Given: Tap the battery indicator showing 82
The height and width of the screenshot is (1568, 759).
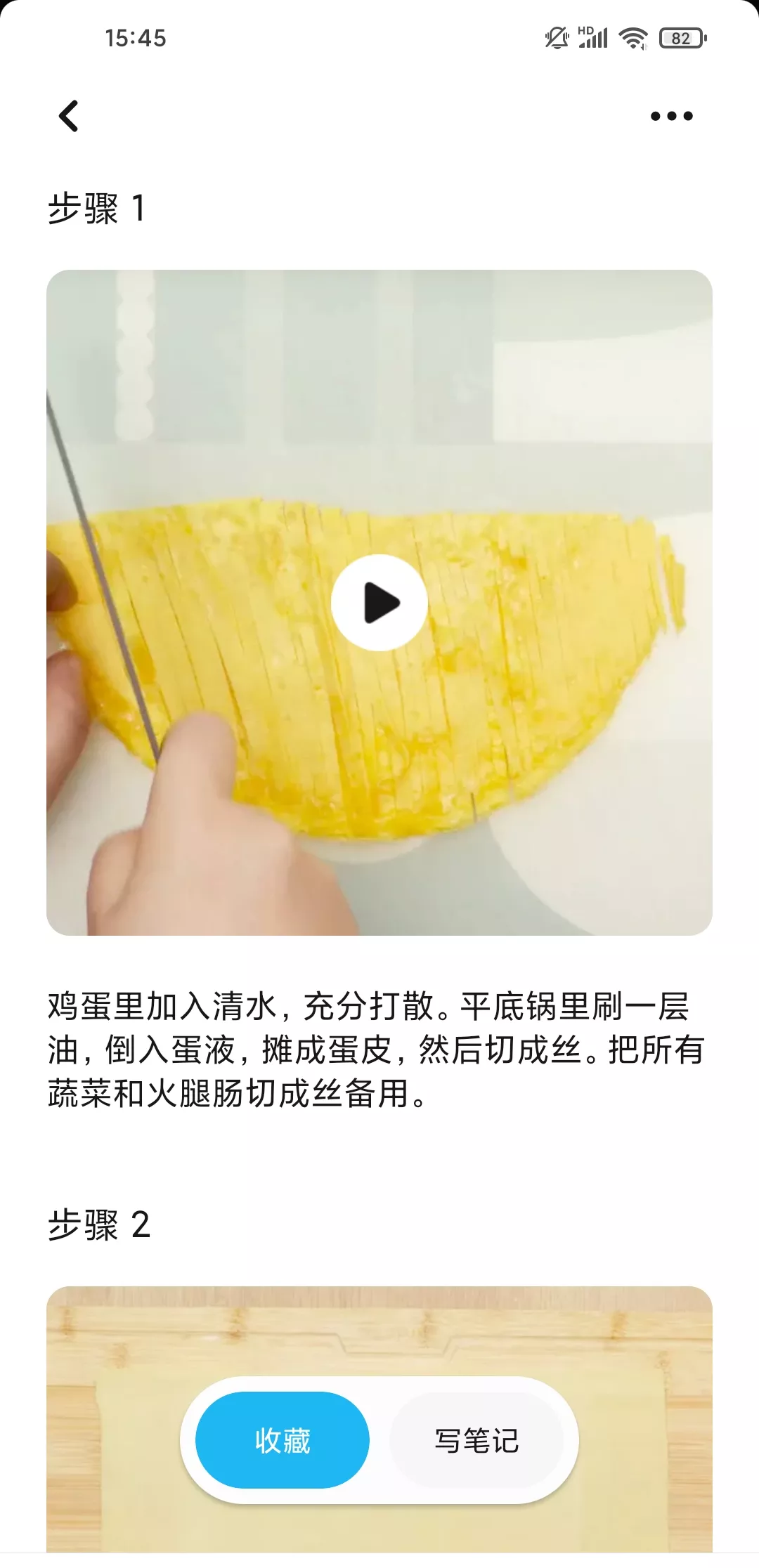Looking at the screenshot, I should [x=677, y=40].
